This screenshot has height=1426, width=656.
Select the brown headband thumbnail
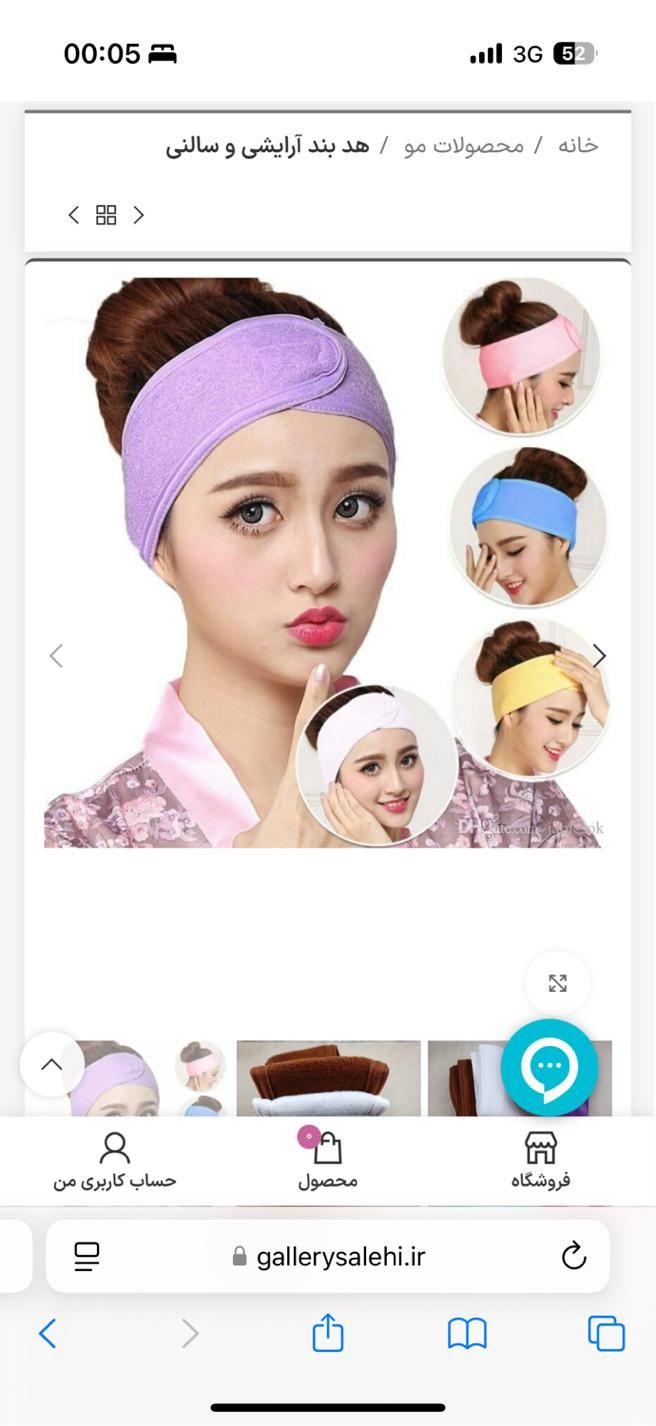click(328, 1078)
